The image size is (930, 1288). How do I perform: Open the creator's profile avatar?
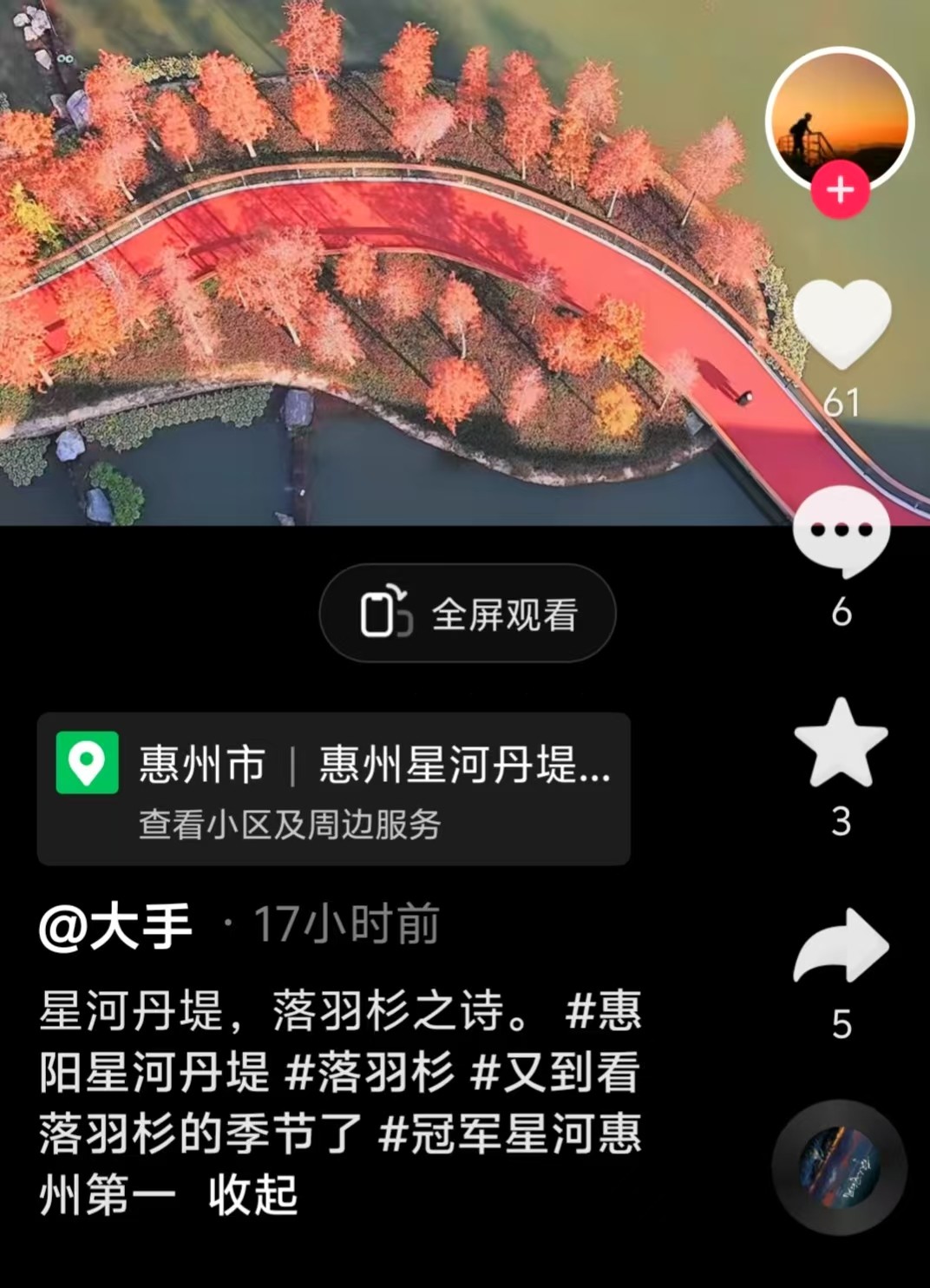839,117
